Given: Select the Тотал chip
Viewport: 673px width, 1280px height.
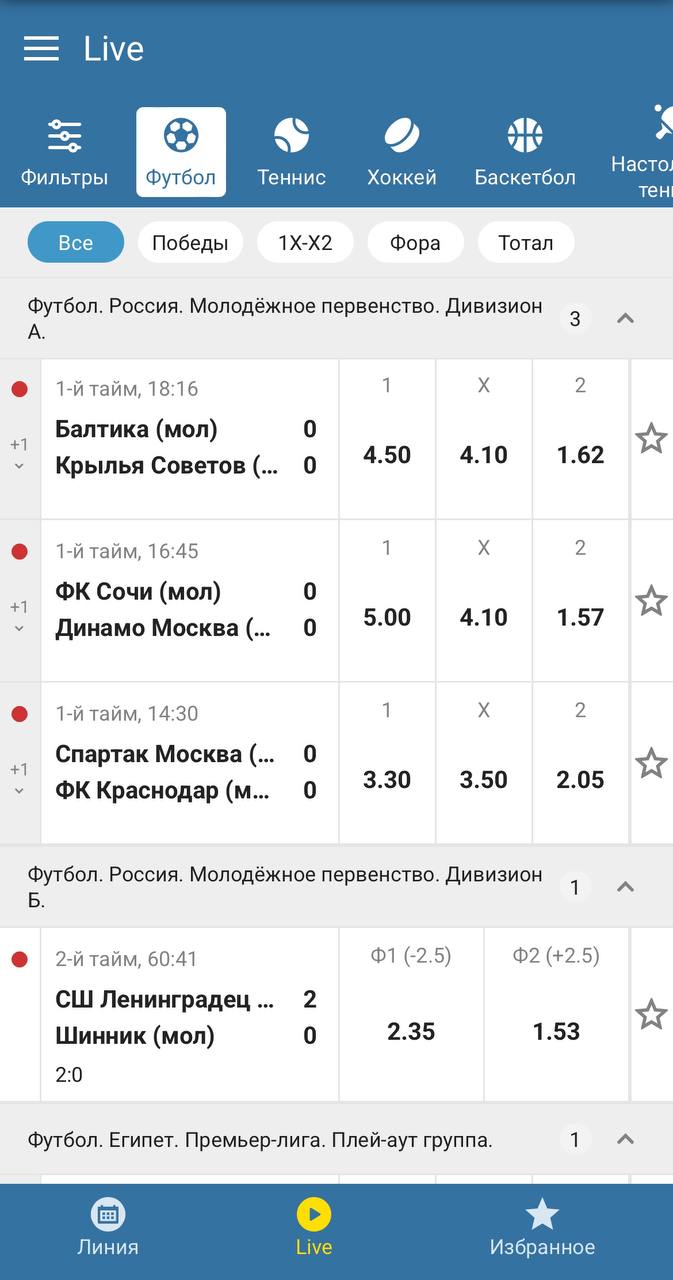Looking at the screenshot, I should (526, 242).
